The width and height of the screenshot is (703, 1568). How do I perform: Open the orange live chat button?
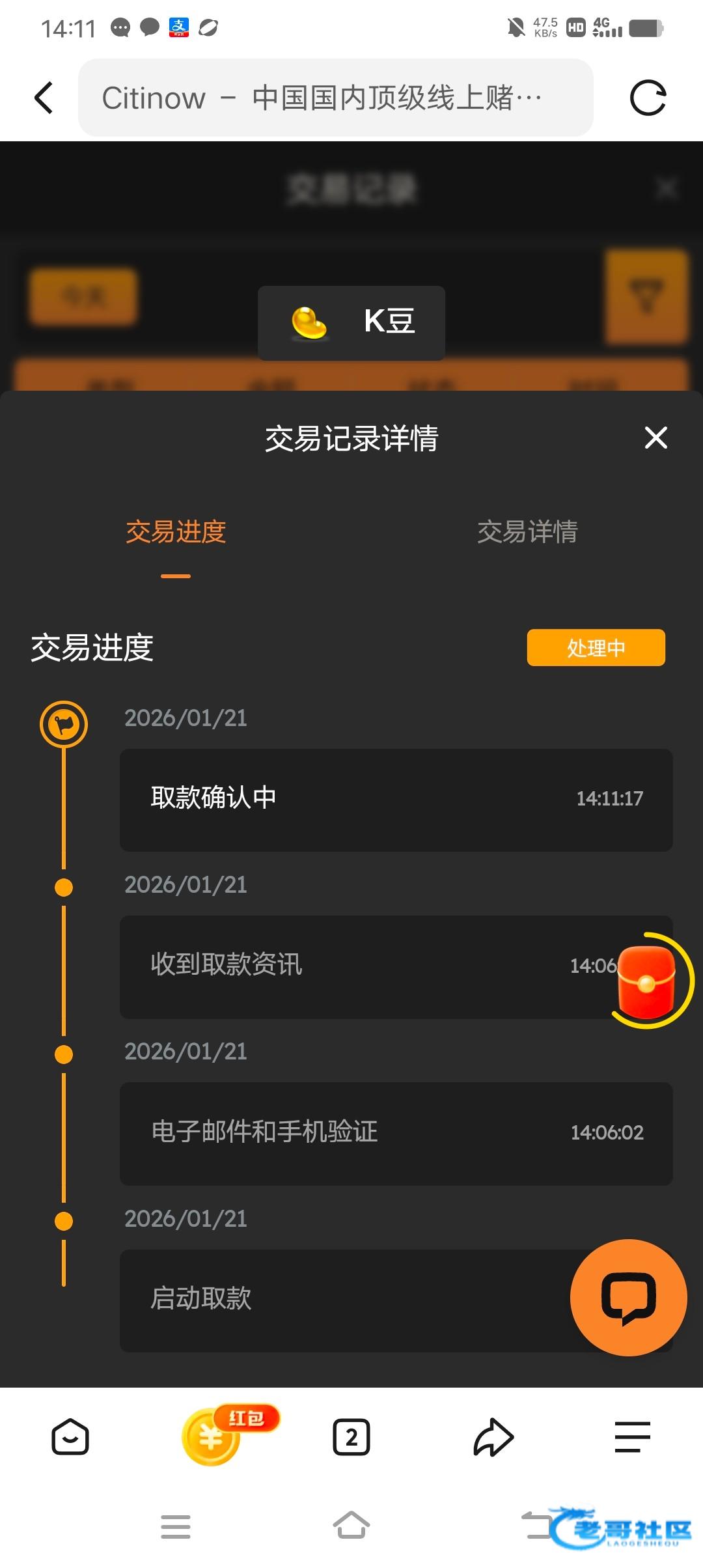[628, 1298]
